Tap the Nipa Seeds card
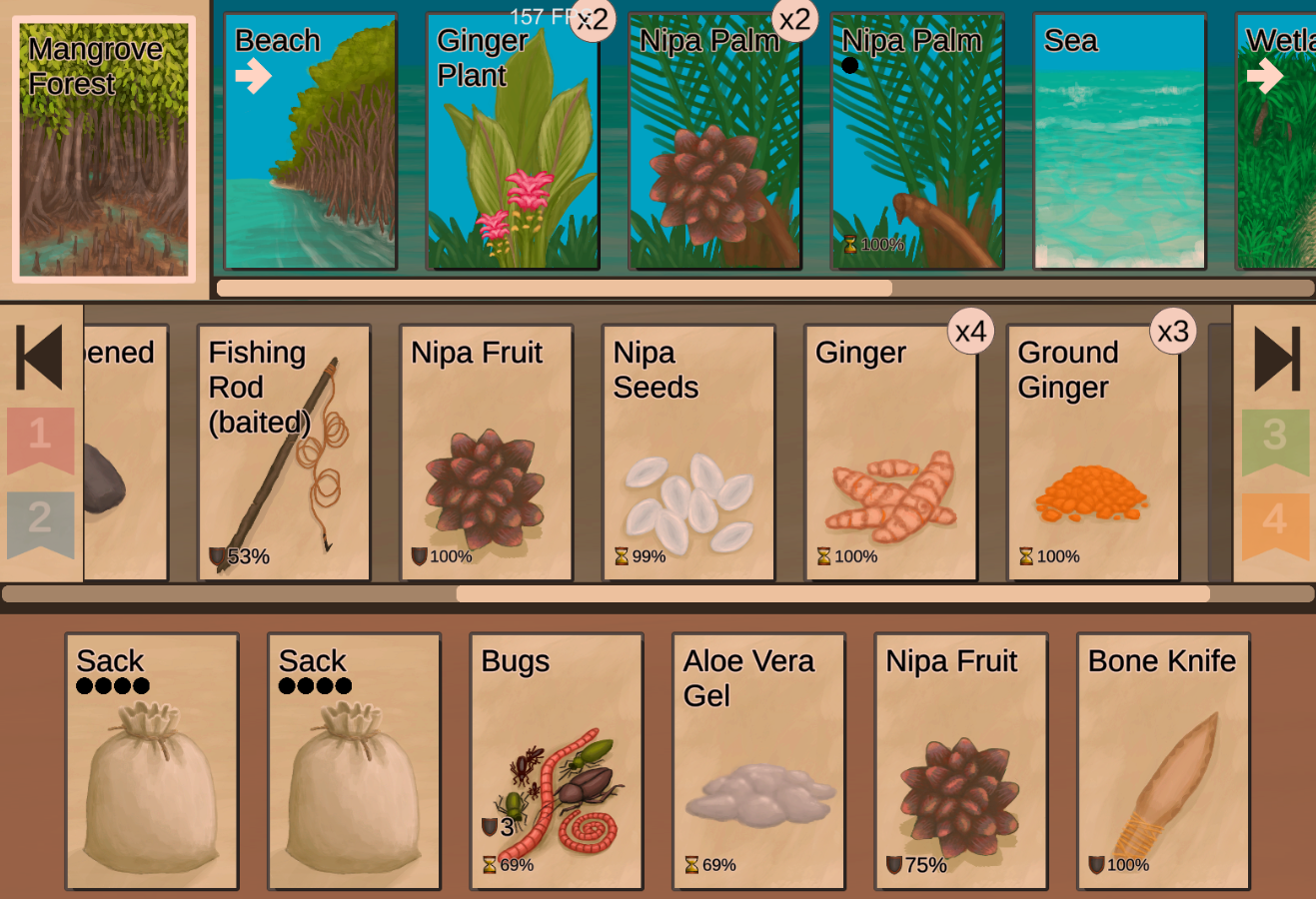 688,452
